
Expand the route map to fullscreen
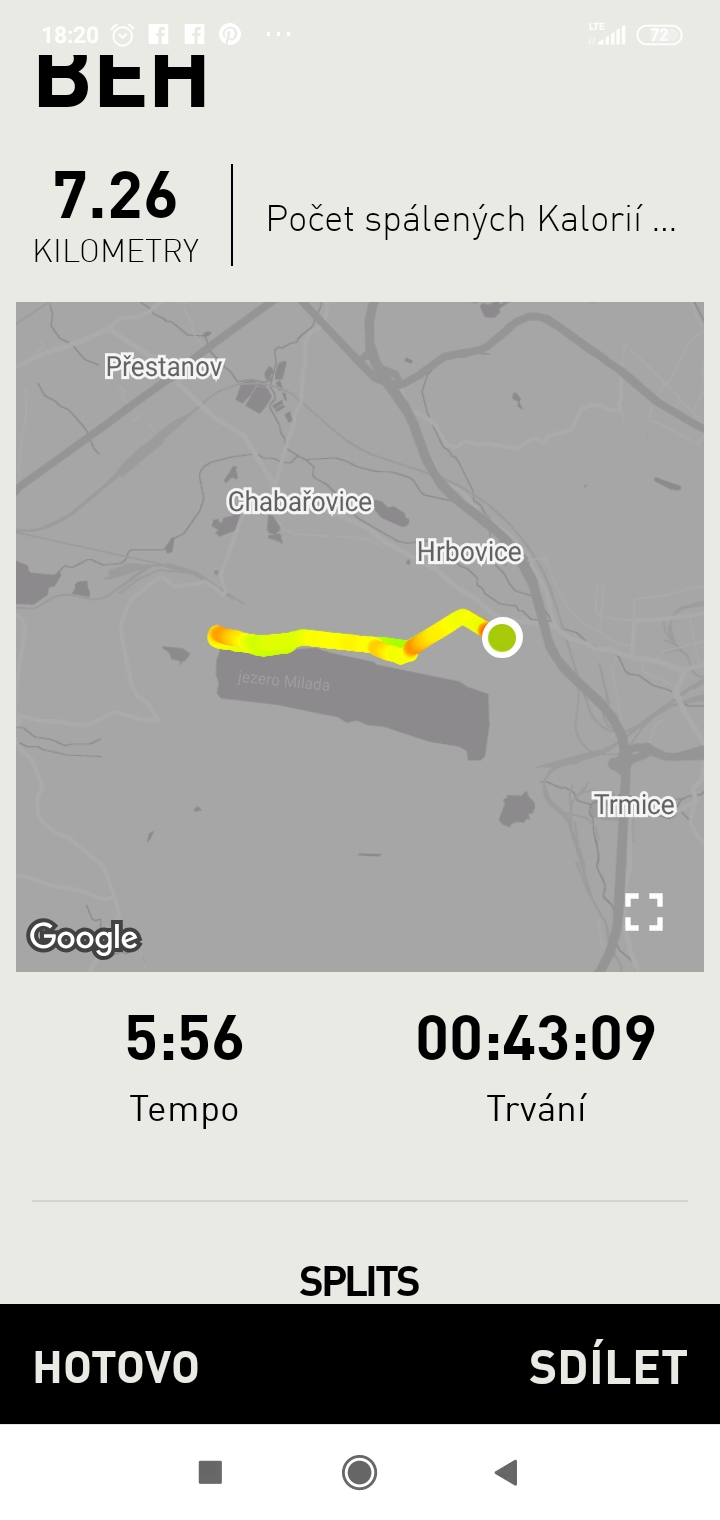tap(644, 912)
